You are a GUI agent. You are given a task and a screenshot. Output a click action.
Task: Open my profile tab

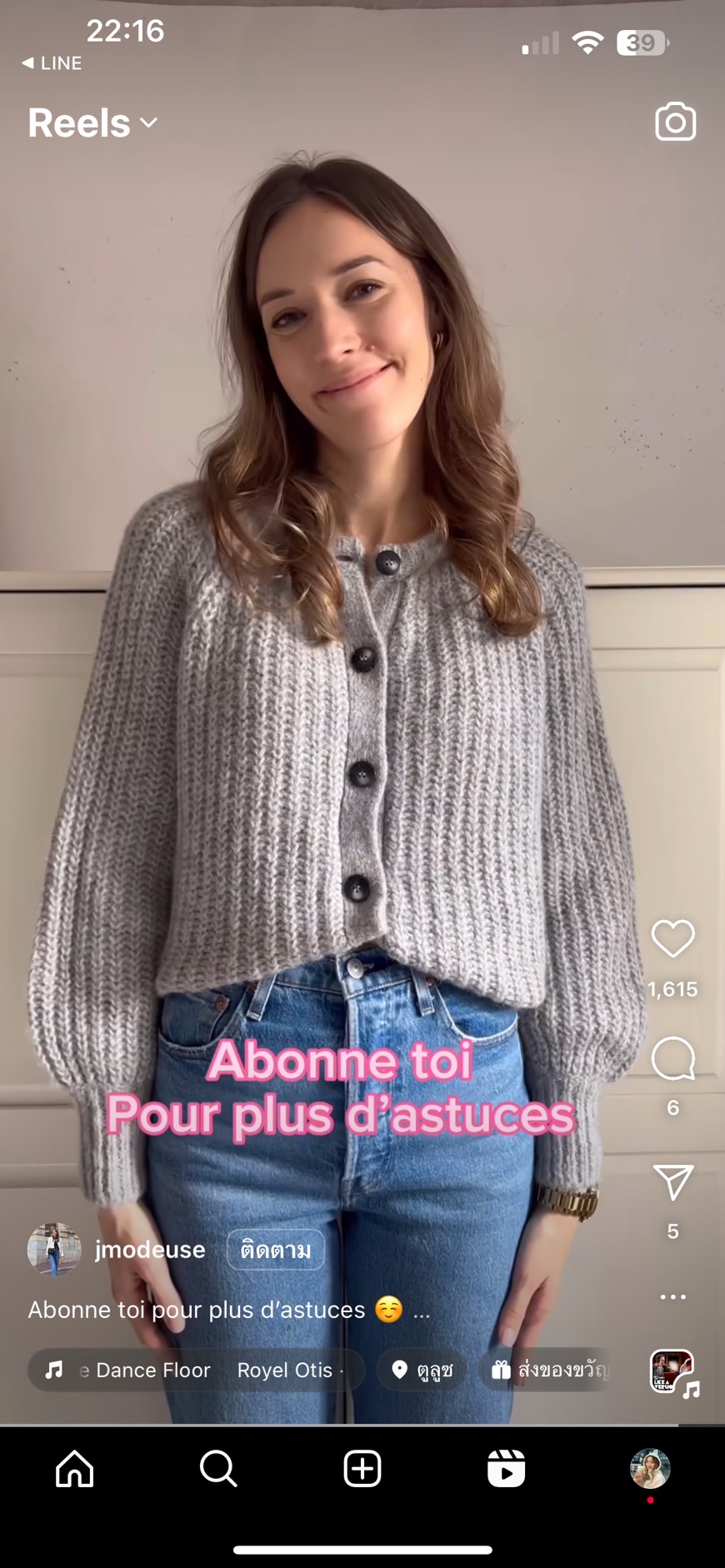pos(650,1469)
